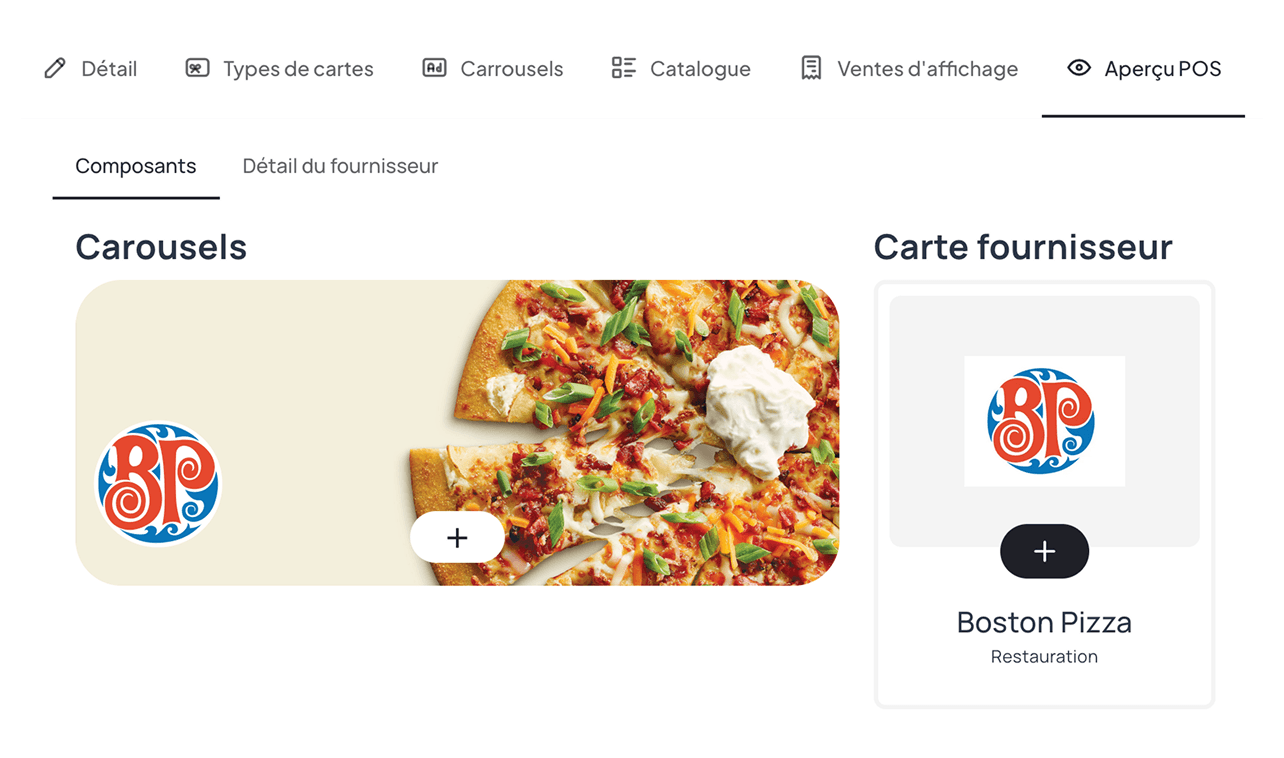Image resolution: width=1284 pixels, height=758 pixels.
Task: Open the Aperçu POS tab
Action: (x=1144, y=69)
